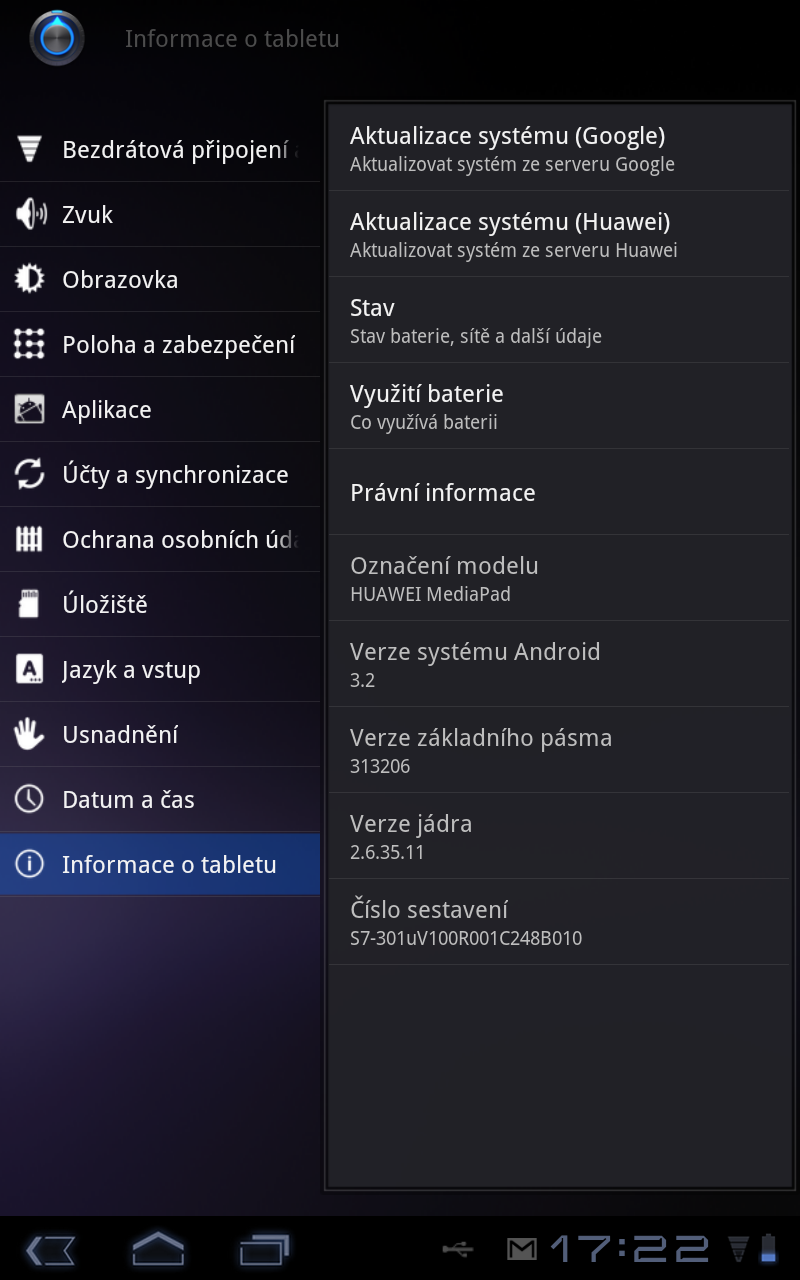Open Aktualizace systému (Google)

[558, 147]
